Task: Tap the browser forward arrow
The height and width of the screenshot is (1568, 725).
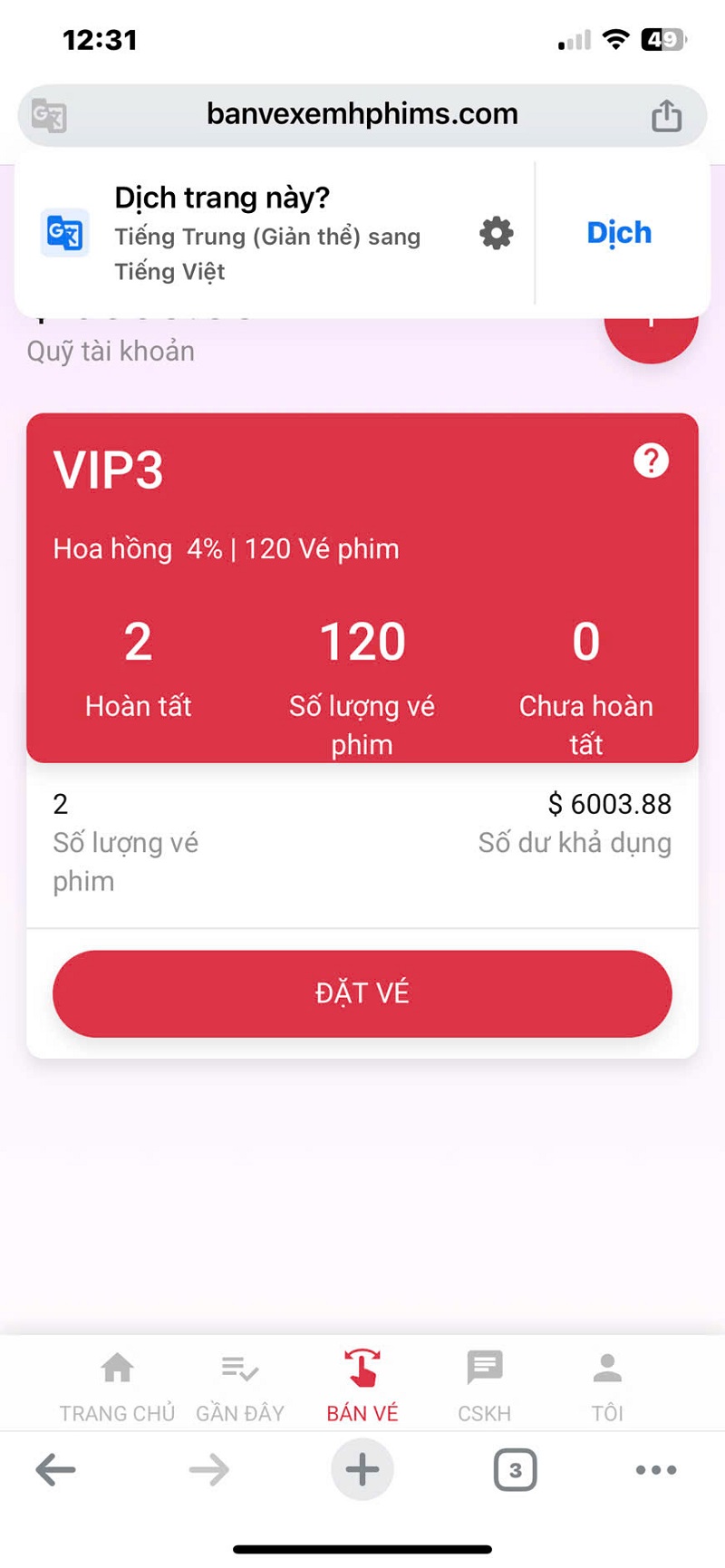Action: pos(208,1470)
